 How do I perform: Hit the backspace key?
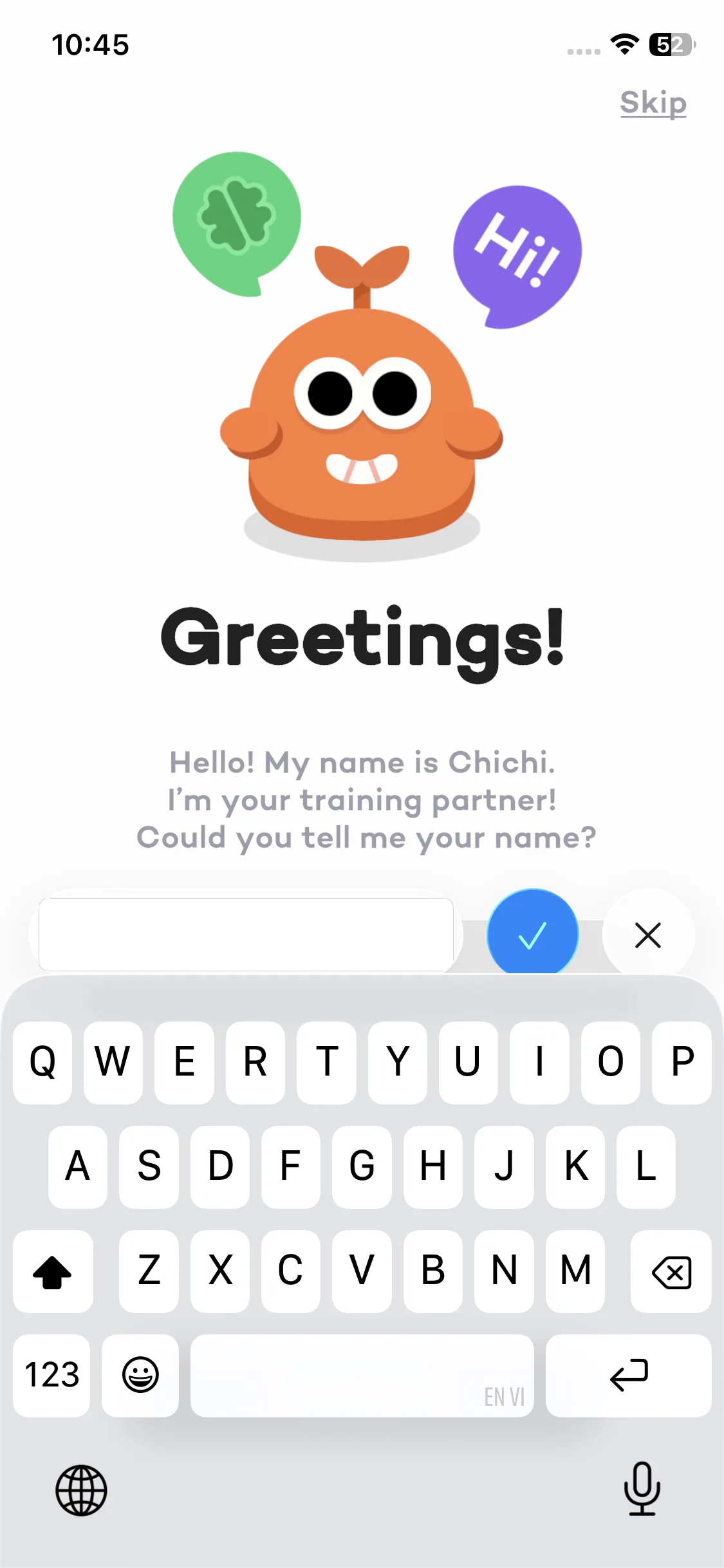[x=671, y=1272]
